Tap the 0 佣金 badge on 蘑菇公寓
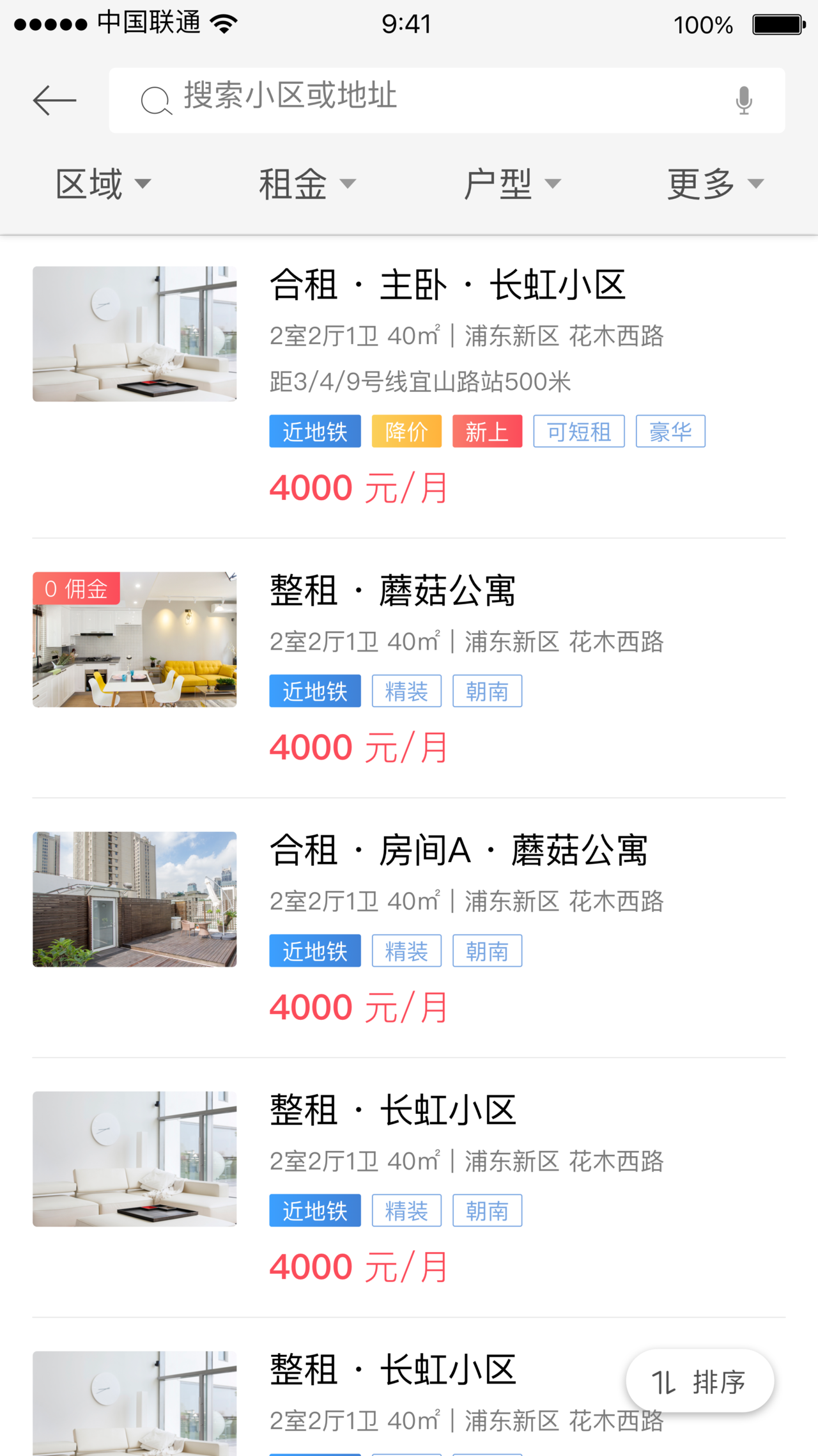Viewport: 818px width, 1456px height. coord(75,588)
